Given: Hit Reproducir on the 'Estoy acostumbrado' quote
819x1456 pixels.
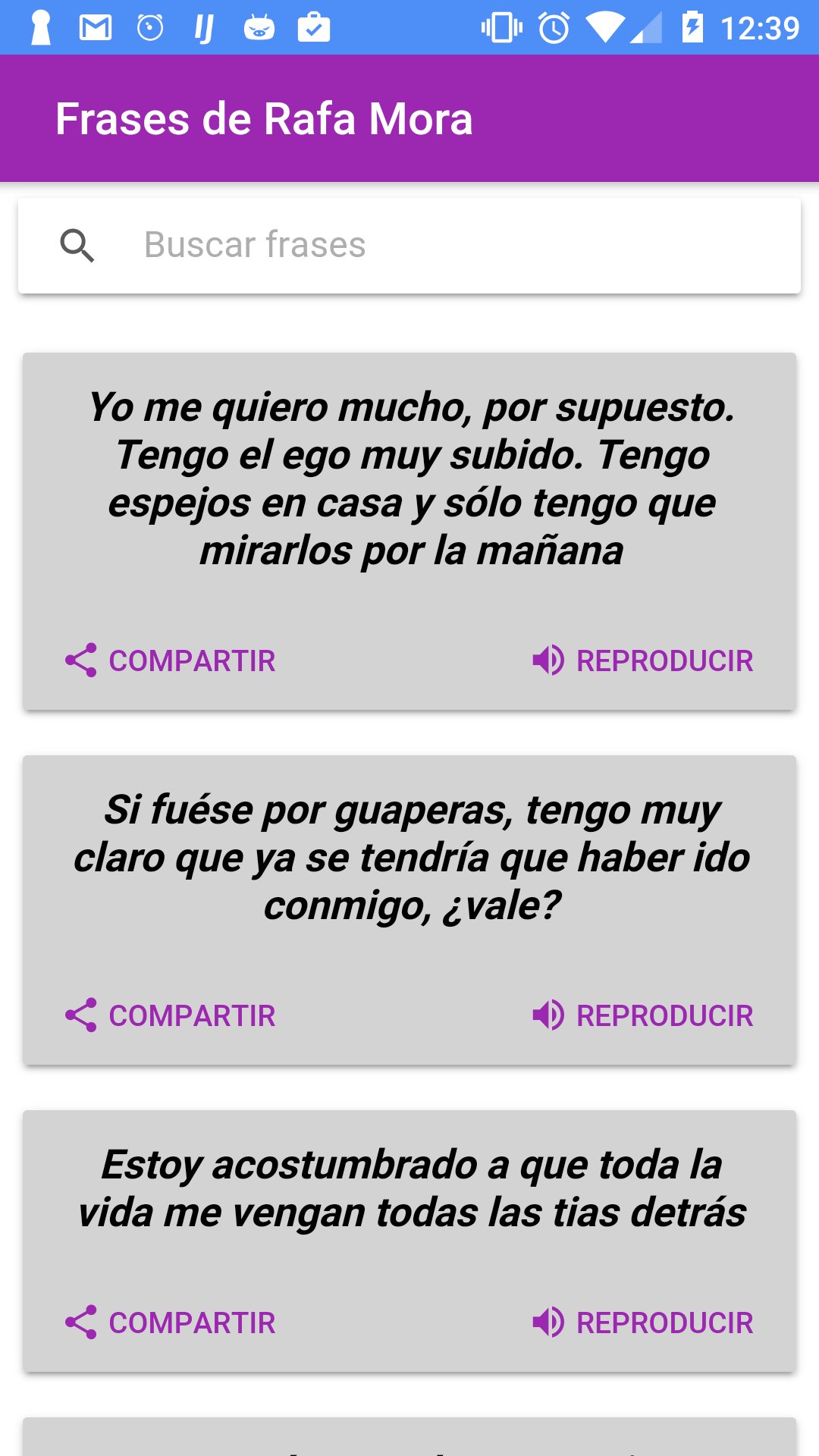Looking at the screenshot, I should [642, 1323].
